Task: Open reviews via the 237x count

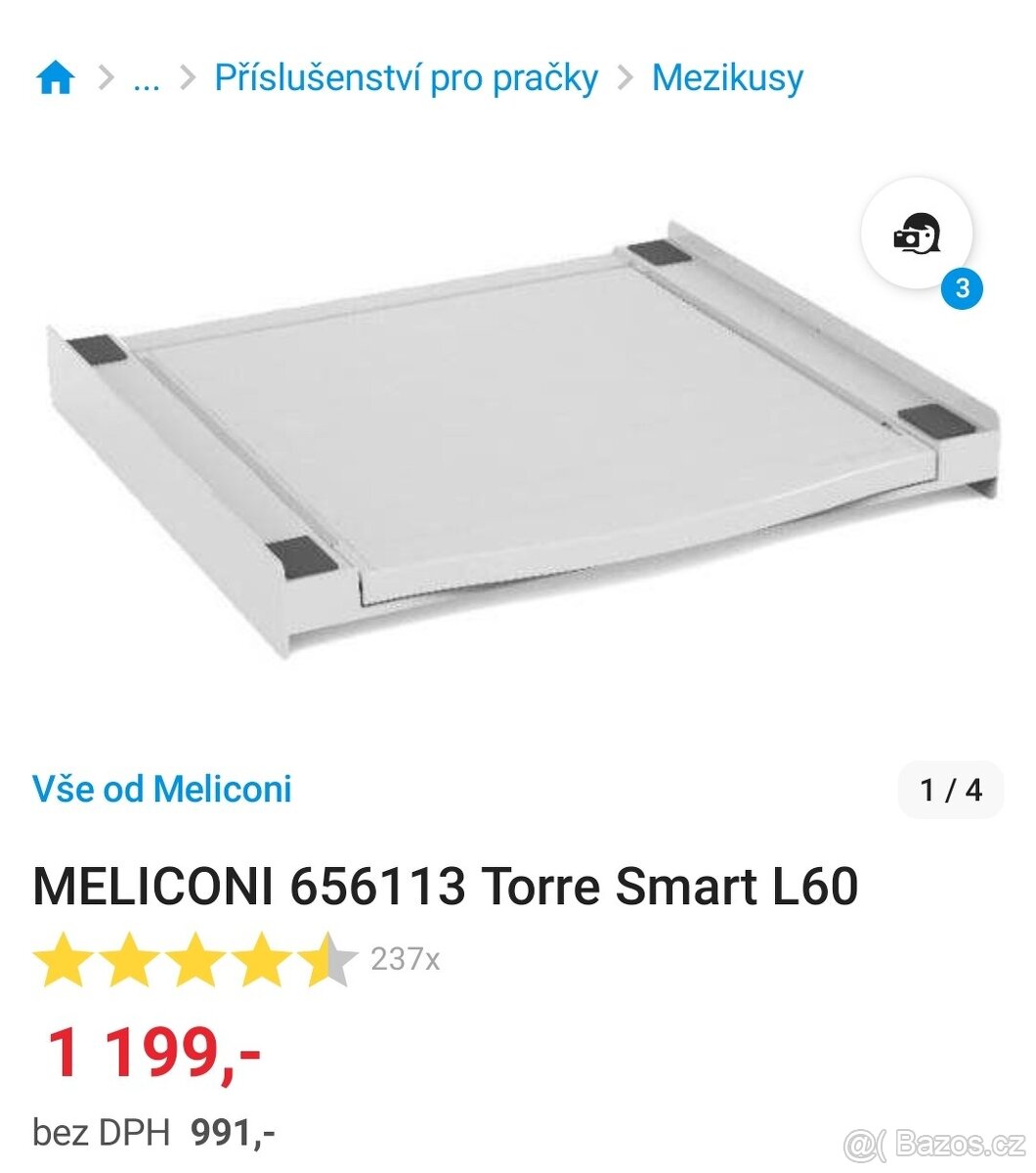Action: click(x=404, y=960)
